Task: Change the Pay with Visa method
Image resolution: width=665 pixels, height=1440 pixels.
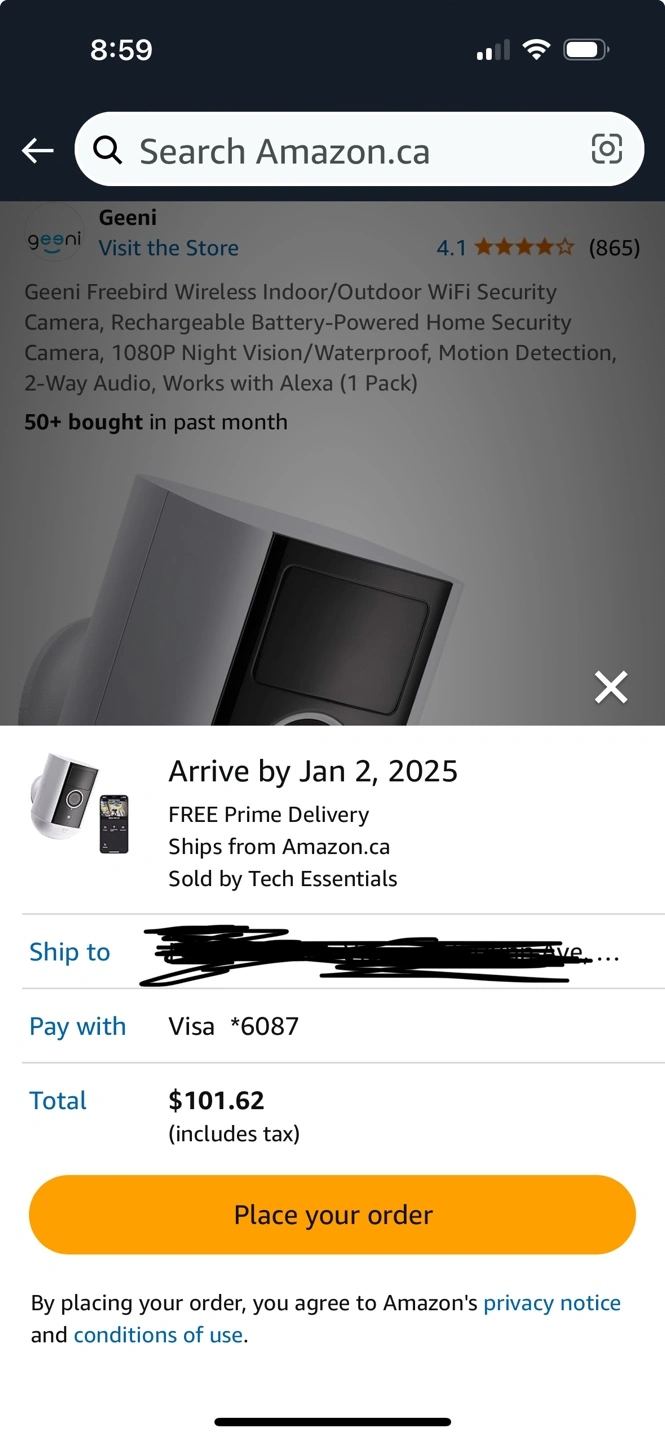Action: (332, 1026)
